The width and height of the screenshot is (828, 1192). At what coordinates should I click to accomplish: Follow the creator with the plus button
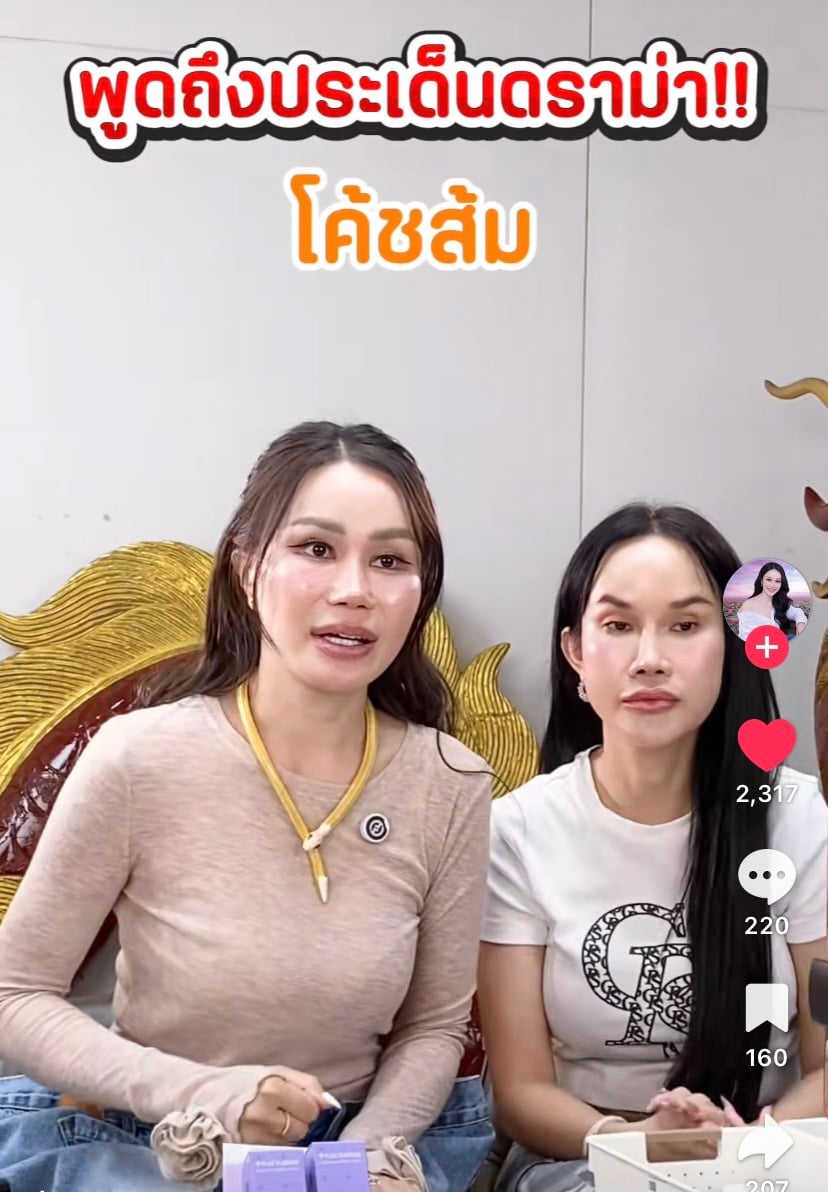click(x=767, y=647)
